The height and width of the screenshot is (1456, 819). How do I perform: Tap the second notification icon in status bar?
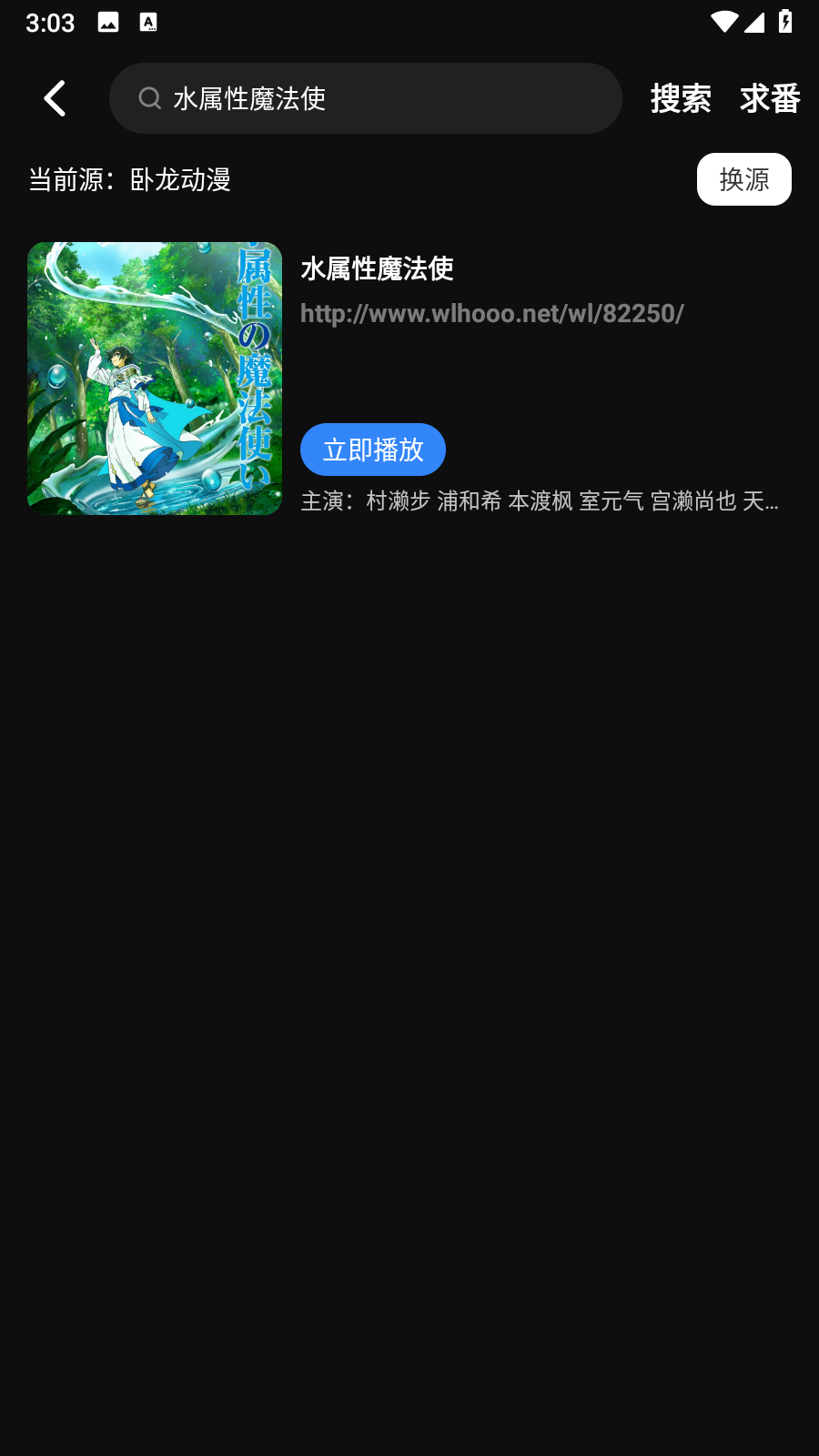150,21
